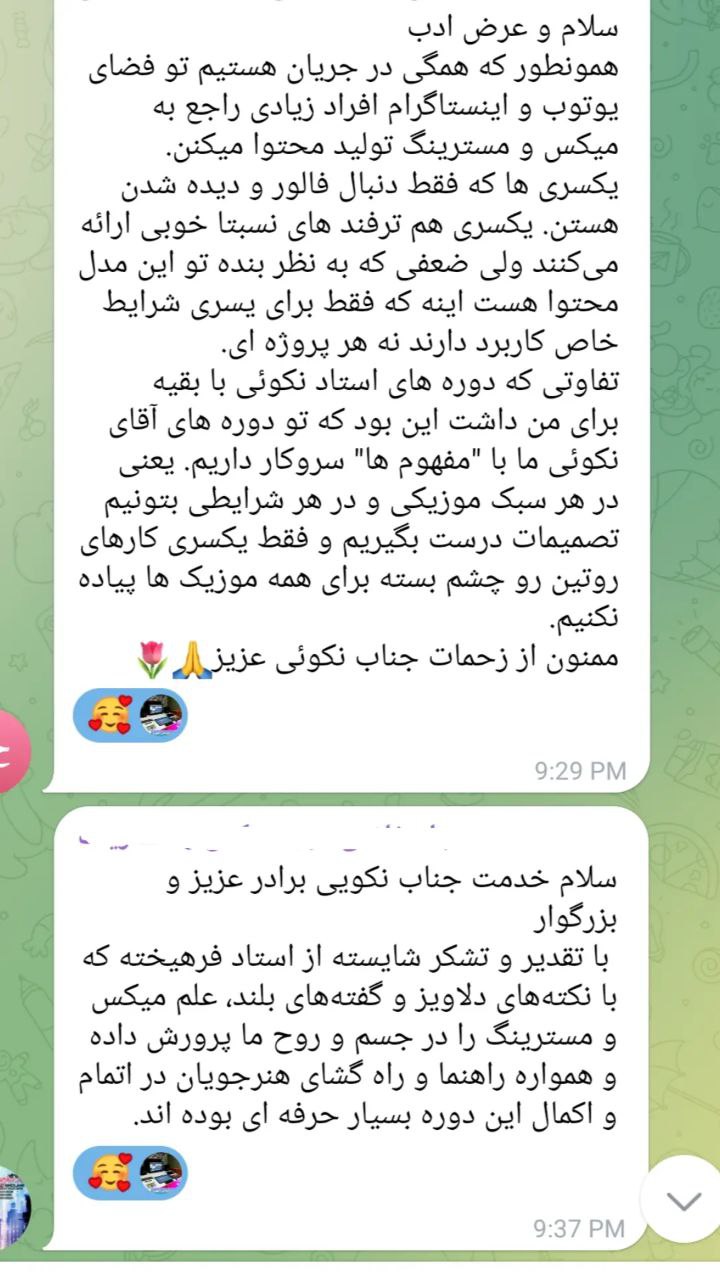Jump to the latest messages with the down chevron
The width and height of the screenshot is (720, 1280).
click(681, 1201)
